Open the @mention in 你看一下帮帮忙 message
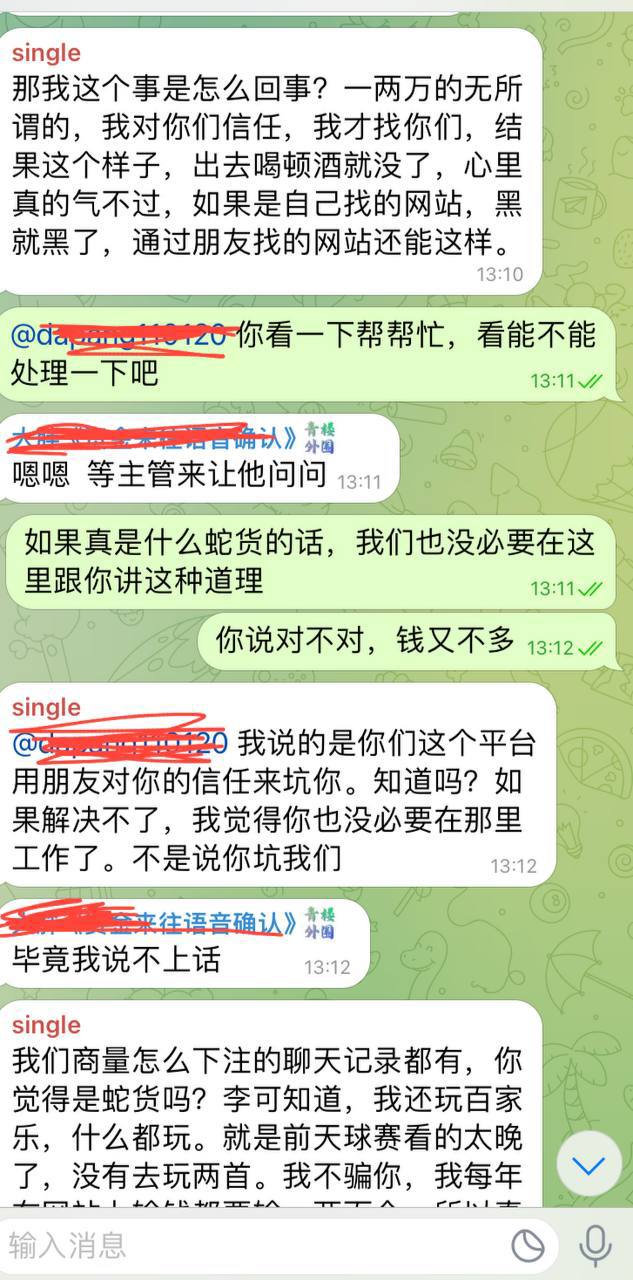633x1280 pixels. 120,336
